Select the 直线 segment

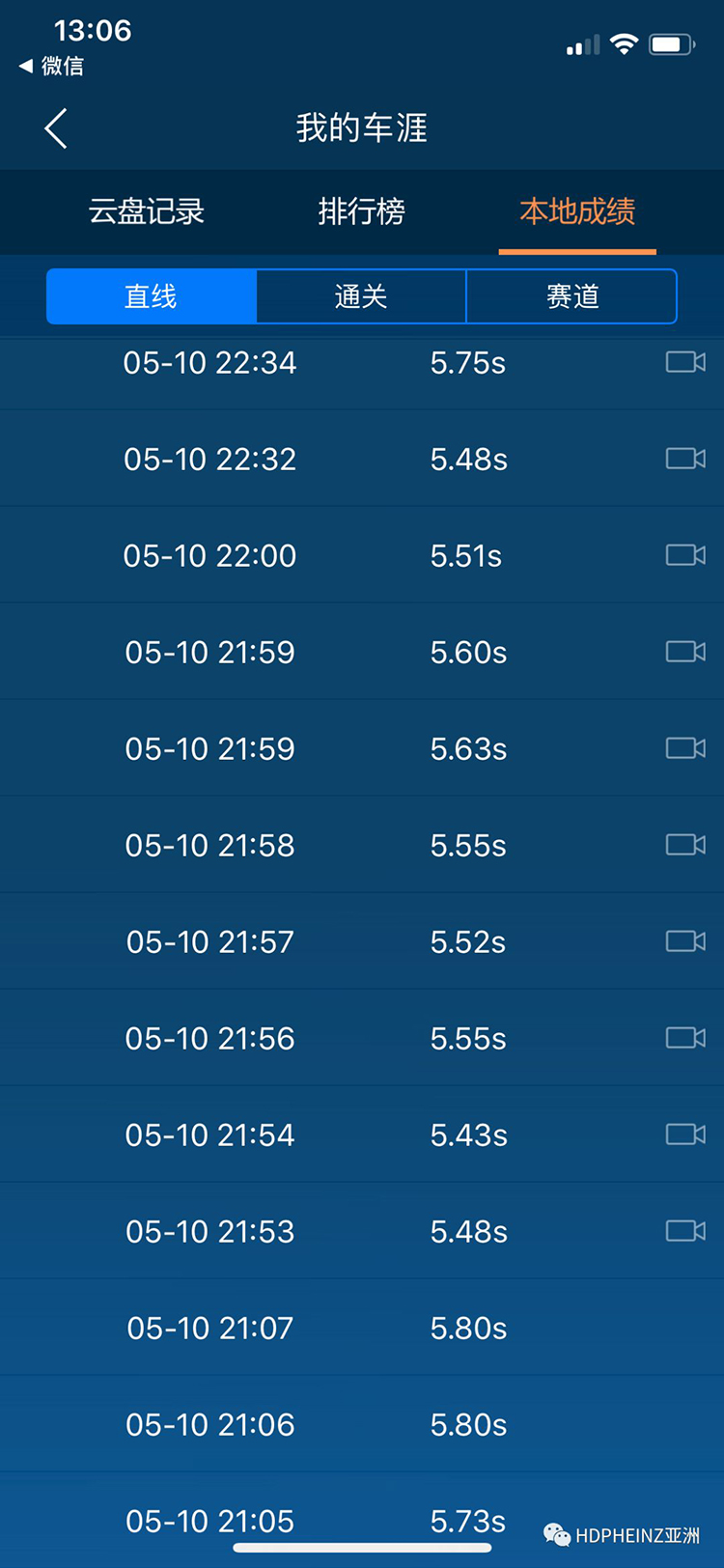coord(152,296)
